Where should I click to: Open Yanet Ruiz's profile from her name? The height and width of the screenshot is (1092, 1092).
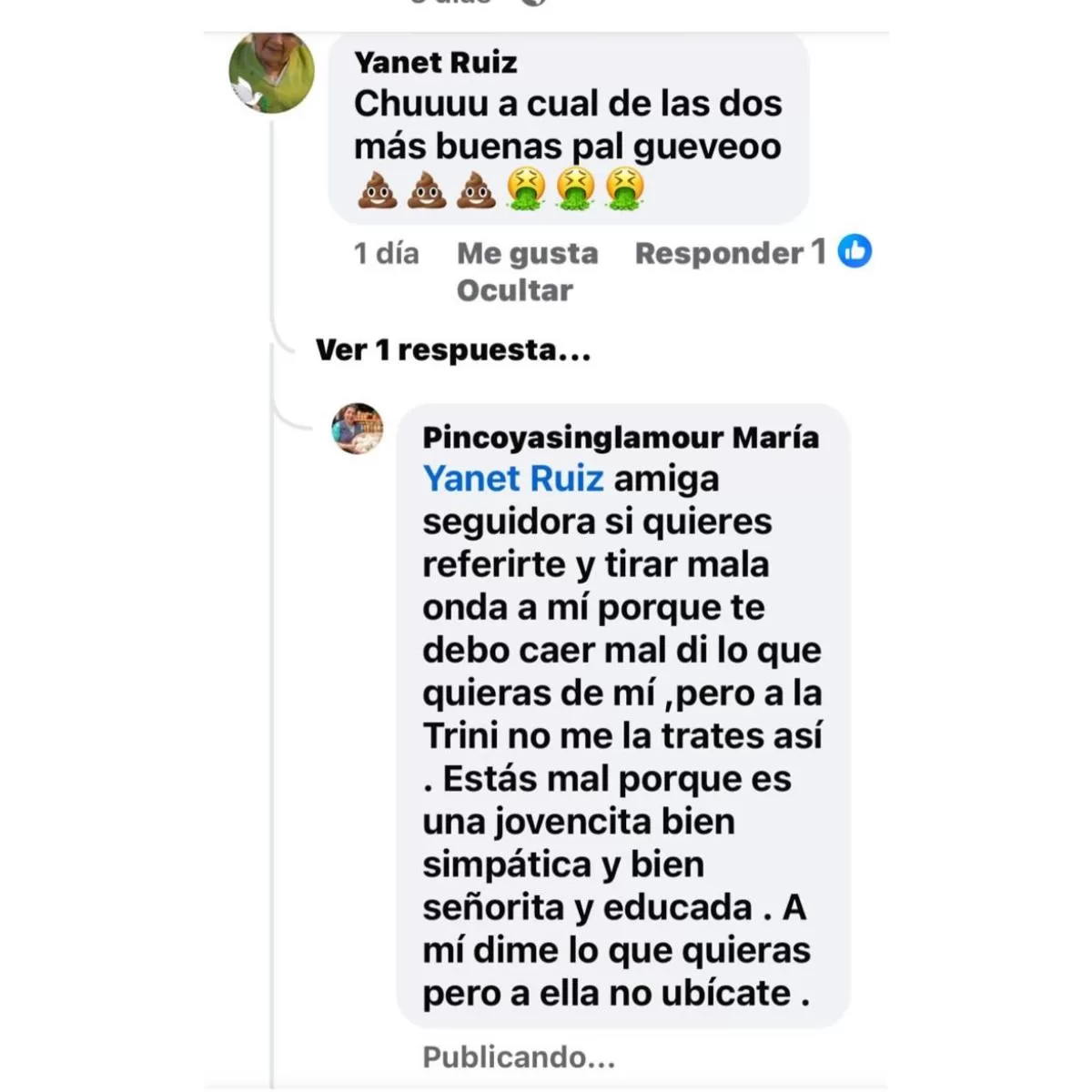[435, 62]
